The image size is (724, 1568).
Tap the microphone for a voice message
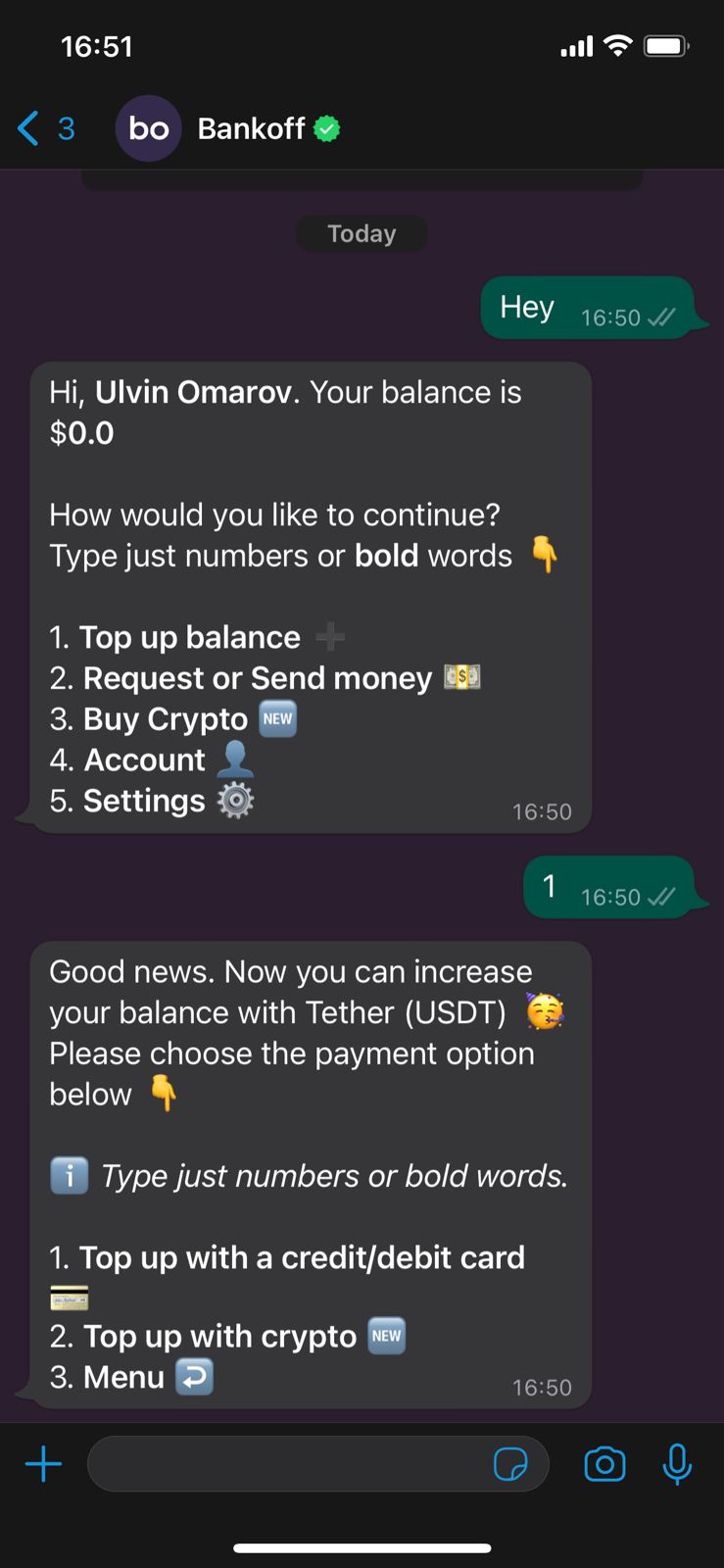pyautogui.click(x=677, y=1464)
